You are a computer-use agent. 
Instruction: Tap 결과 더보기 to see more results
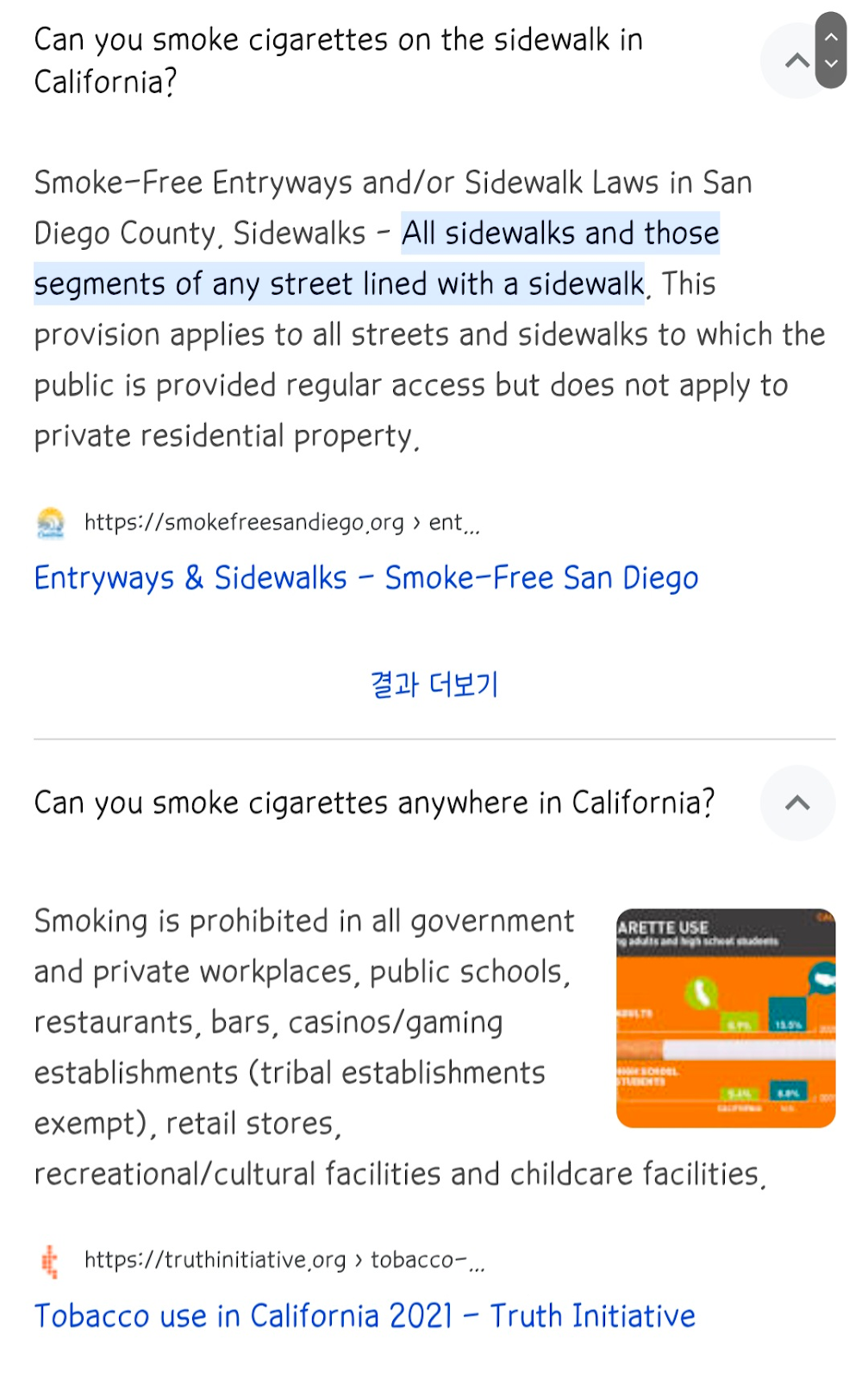tap(434, 684)
